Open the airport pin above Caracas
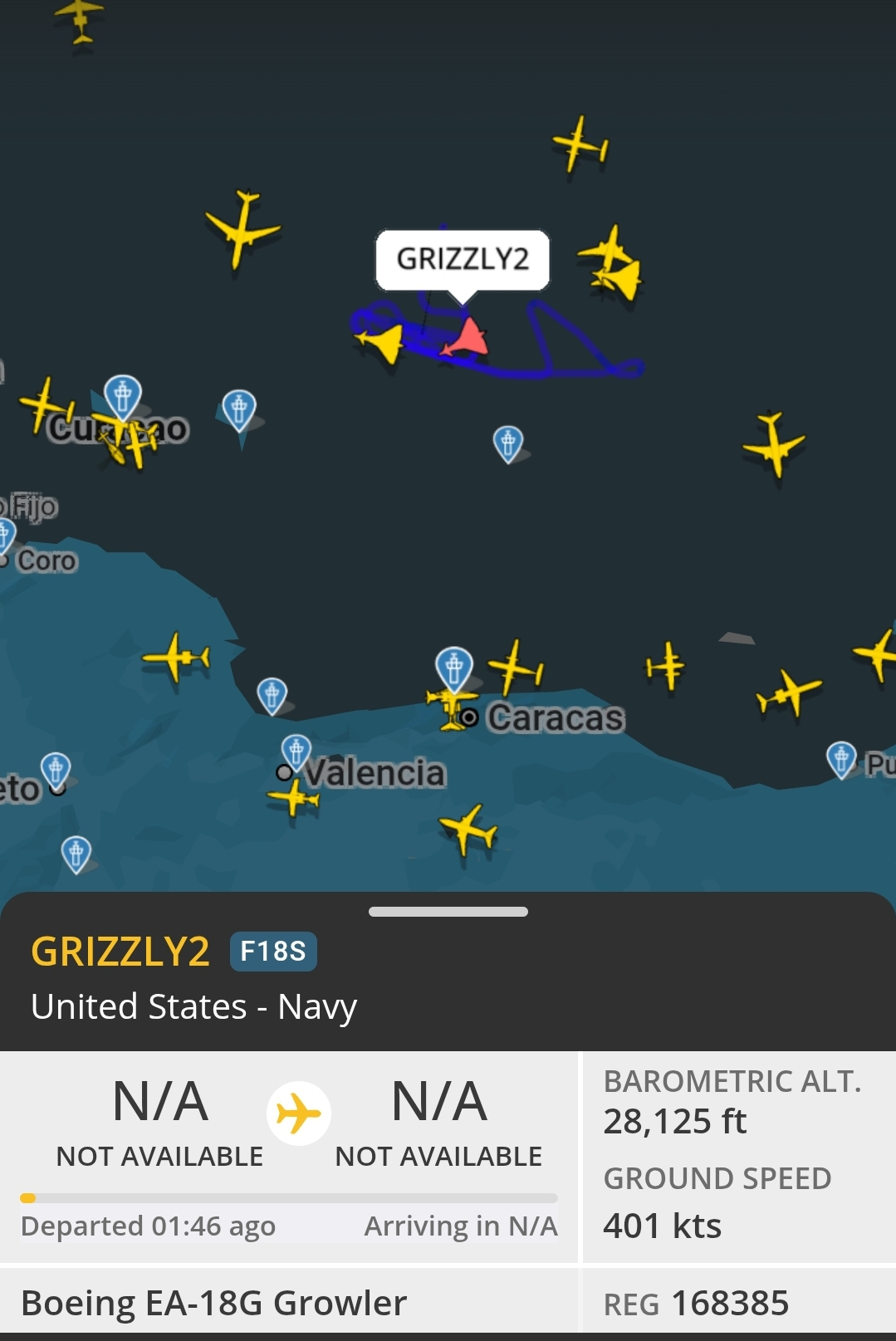This screenshot has height=1341, width=896. (x=453, y=666)
